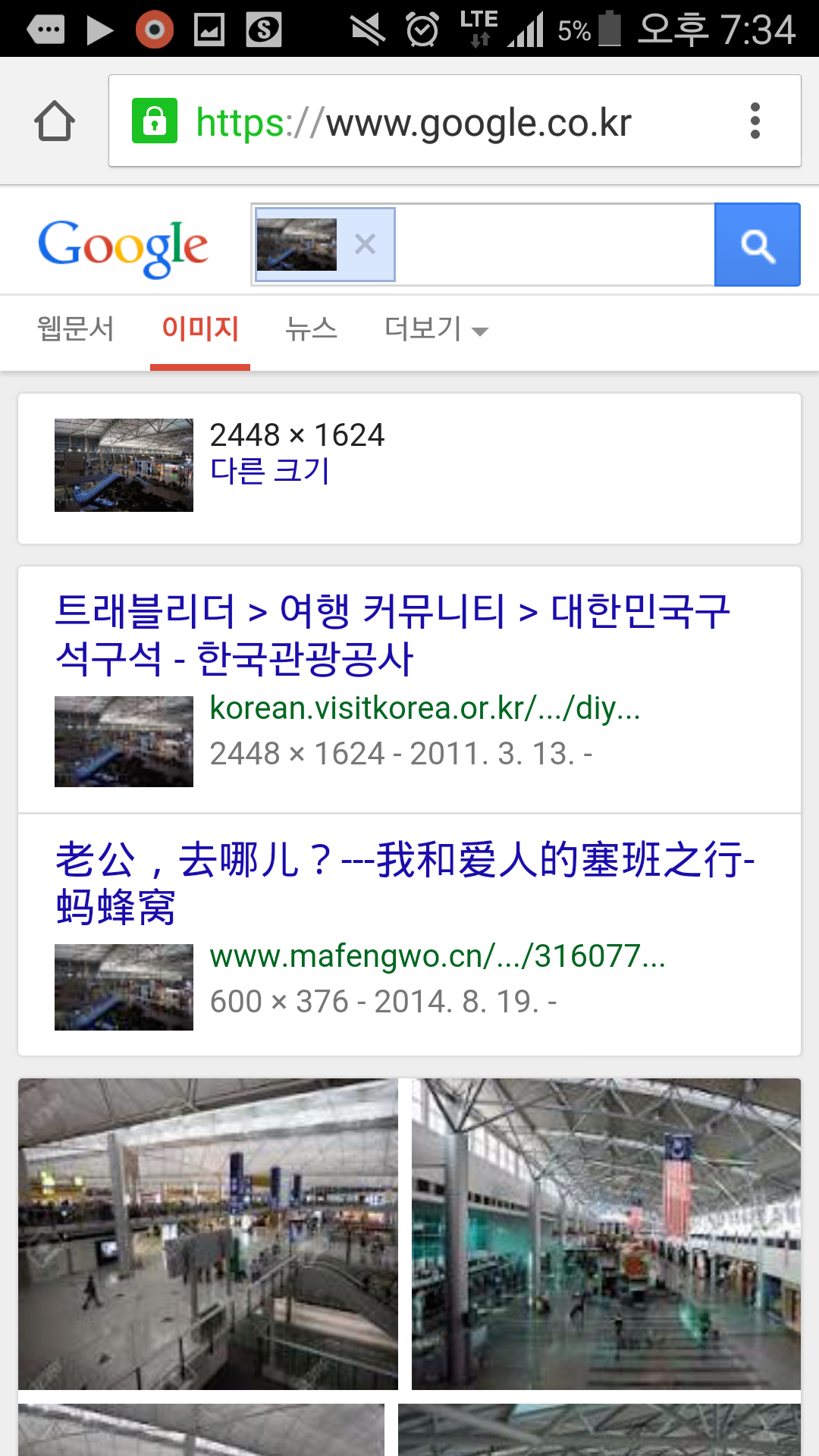Viewport: 819px width, 1456px height.
Task: Open the browser overflow menu
Action: tap(755, 121)
